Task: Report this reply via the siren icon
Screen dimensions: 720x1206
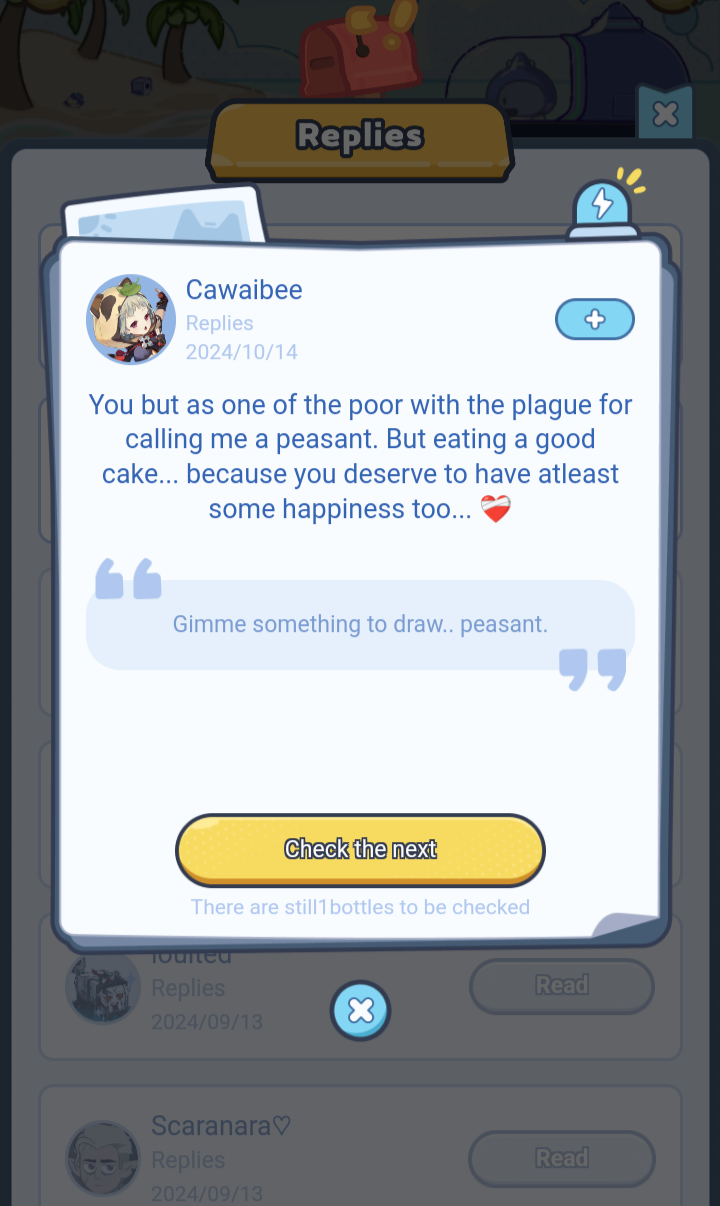Action: (x=603, y=207)
